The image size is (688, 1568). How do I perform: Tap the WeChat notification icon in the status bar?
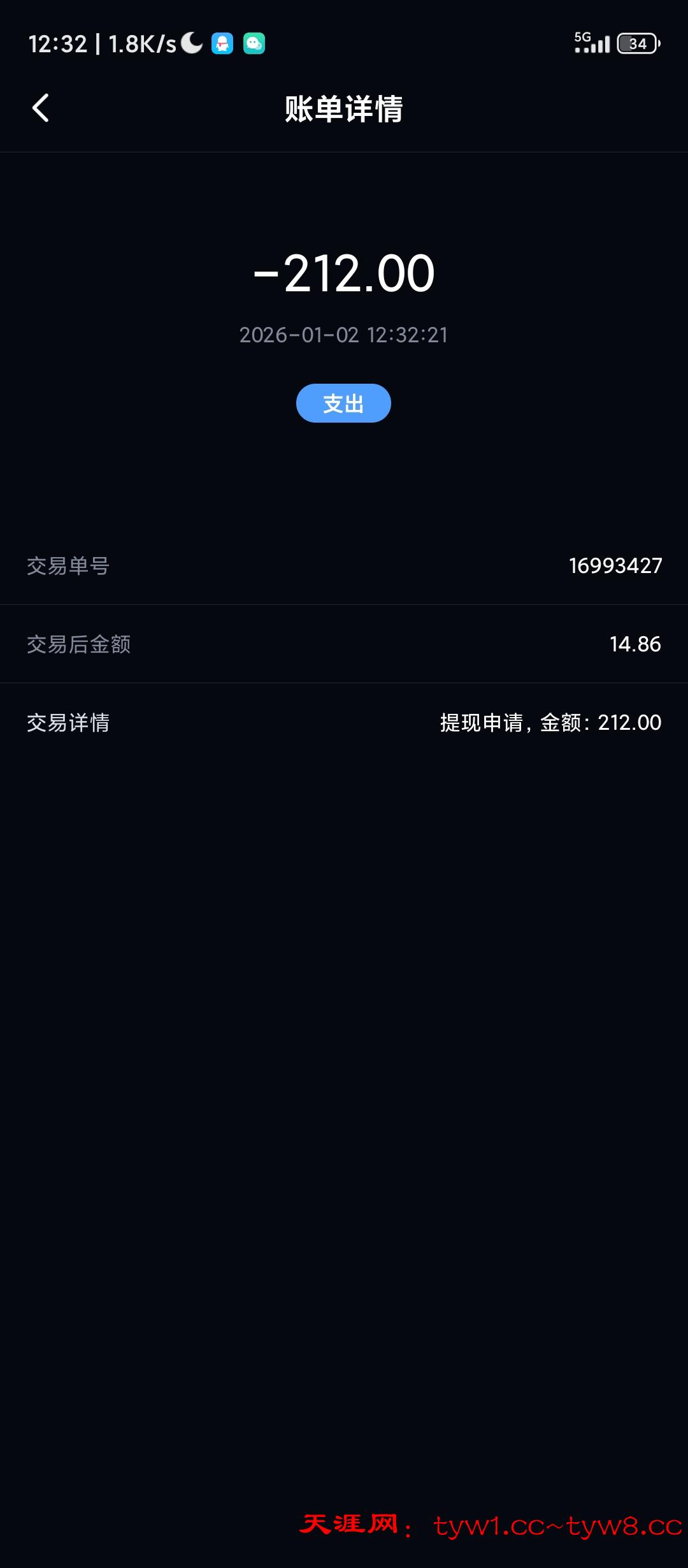click(254, 43)
